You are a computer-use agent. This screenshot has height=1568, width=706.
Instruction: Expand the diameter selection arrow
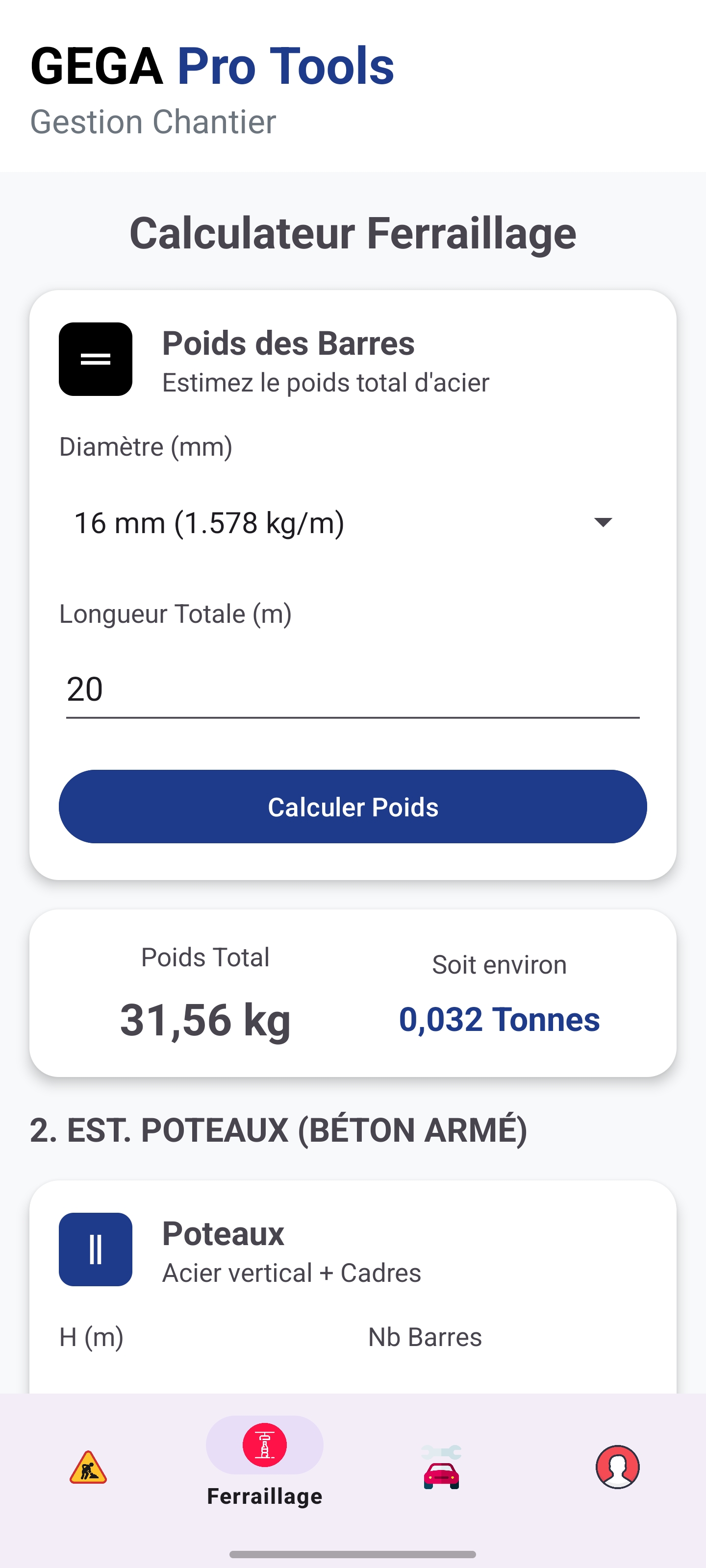(x=602, y=522)
